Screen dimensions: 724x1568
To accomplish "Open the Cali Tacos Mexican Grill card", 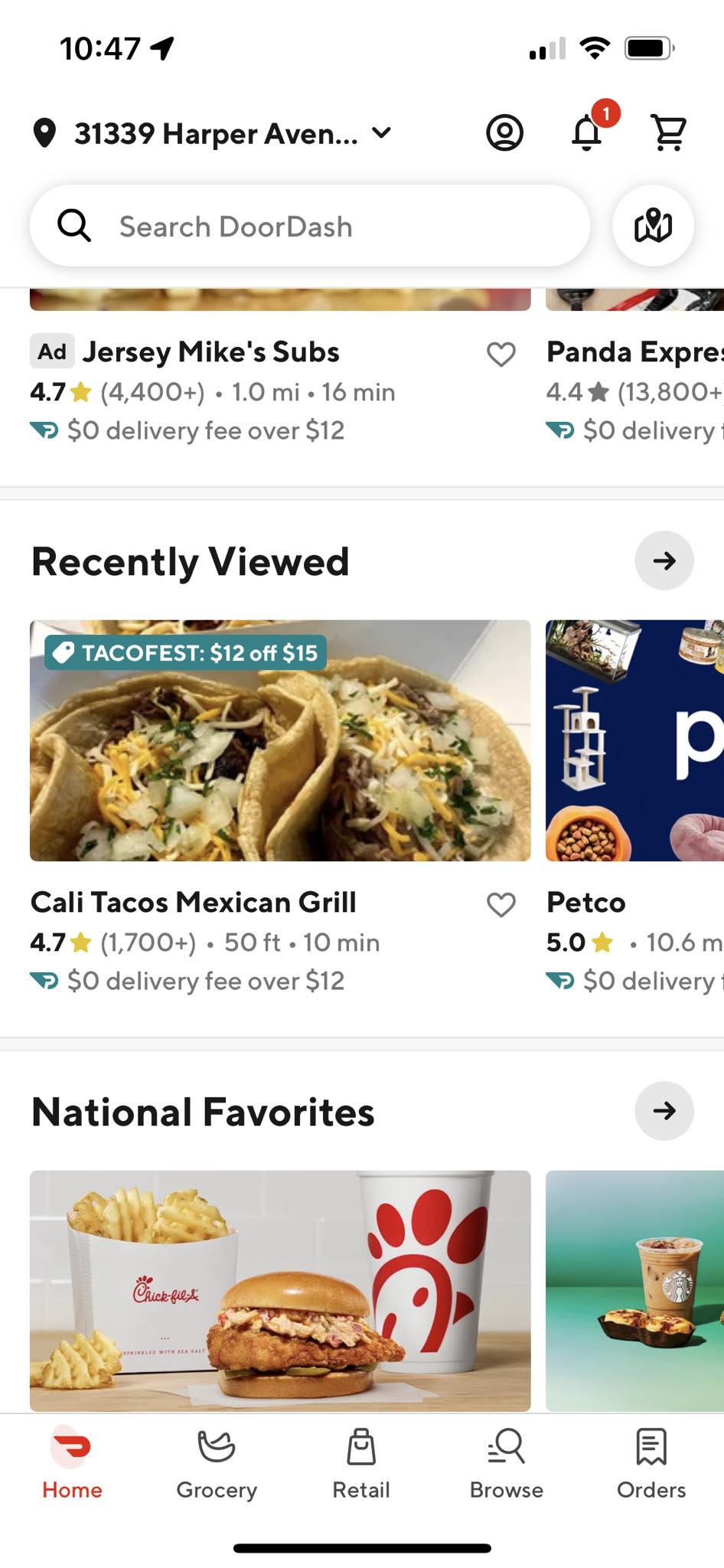I will (x=280, y=740).
